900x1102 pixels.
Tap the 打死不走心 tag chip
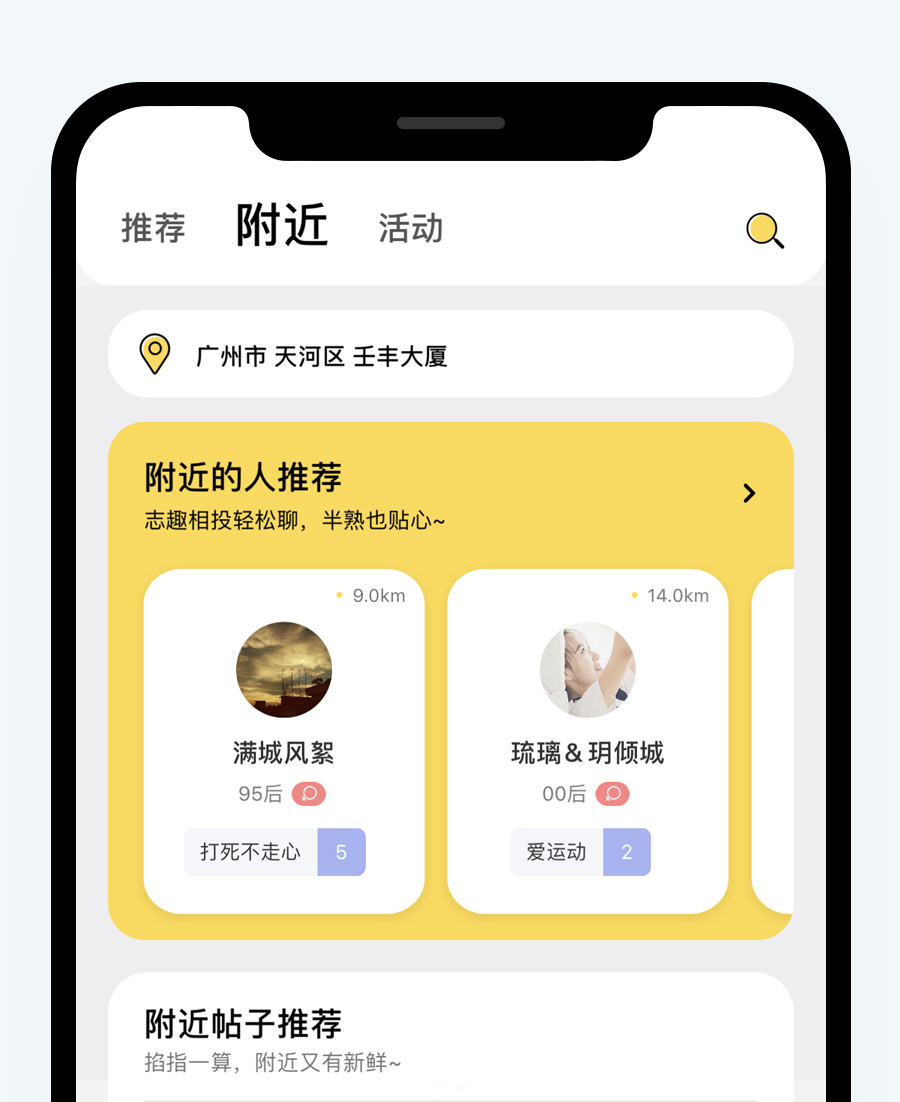click(251, 852)
